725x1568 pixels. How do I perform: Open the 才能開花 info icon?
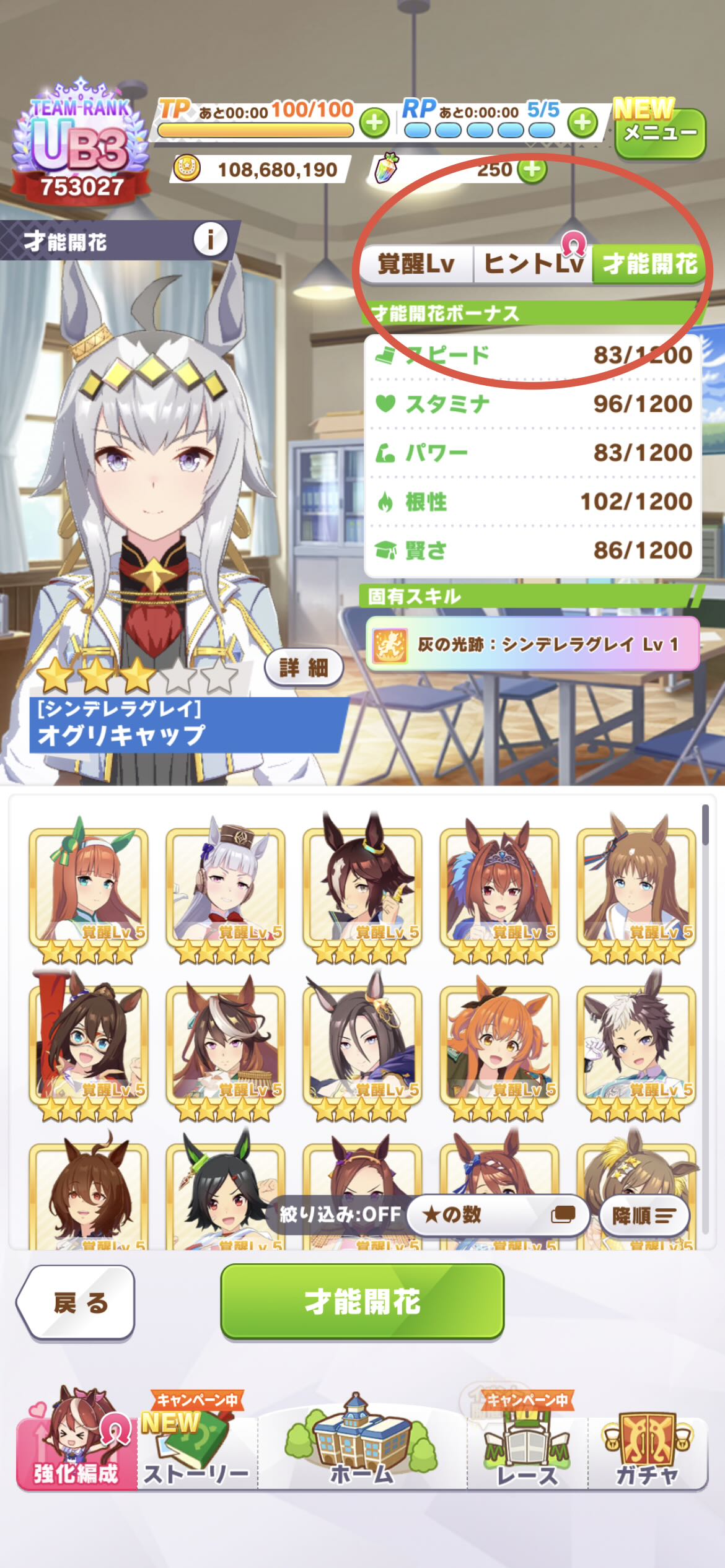tap(210, 240)
